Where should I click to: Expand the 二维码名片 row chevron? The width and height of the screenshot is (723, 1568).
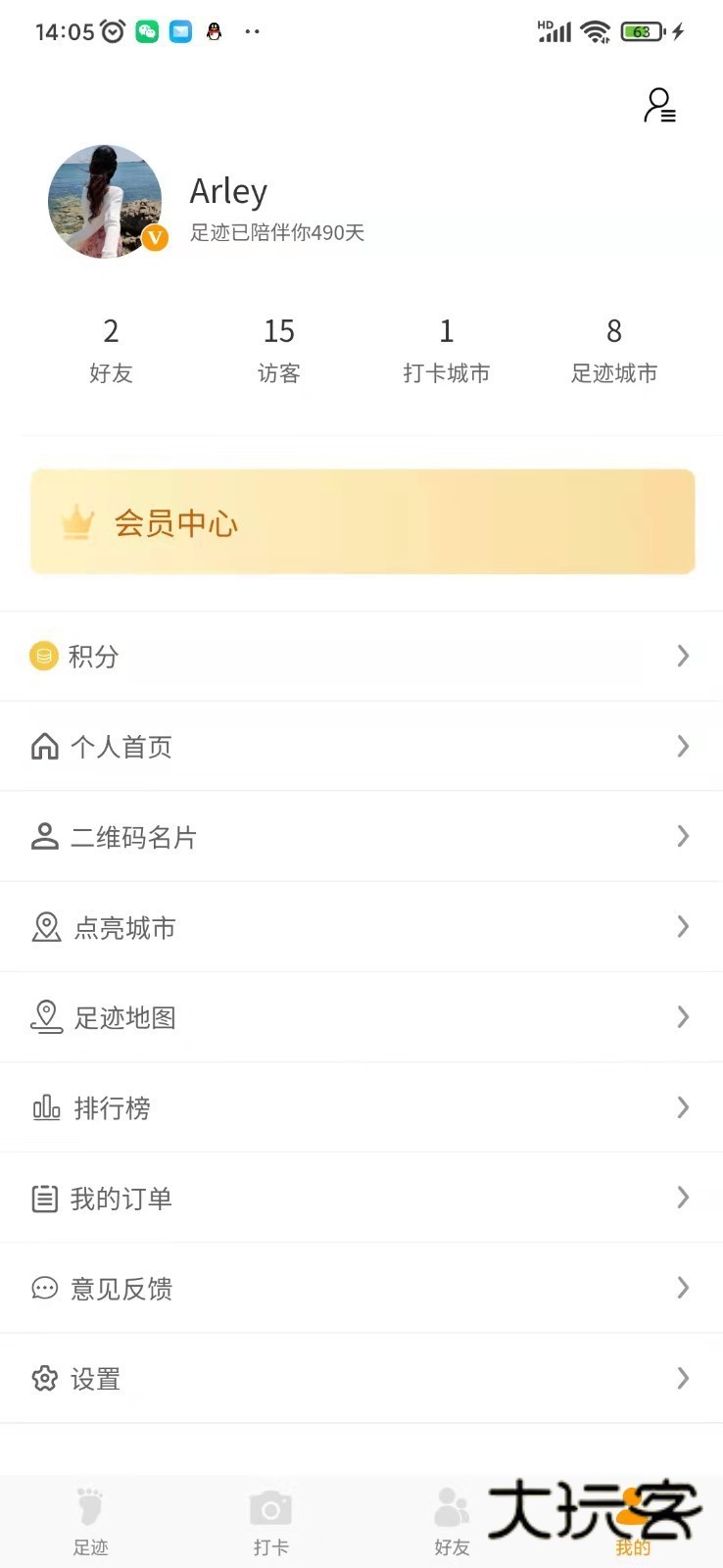point(683,836)
